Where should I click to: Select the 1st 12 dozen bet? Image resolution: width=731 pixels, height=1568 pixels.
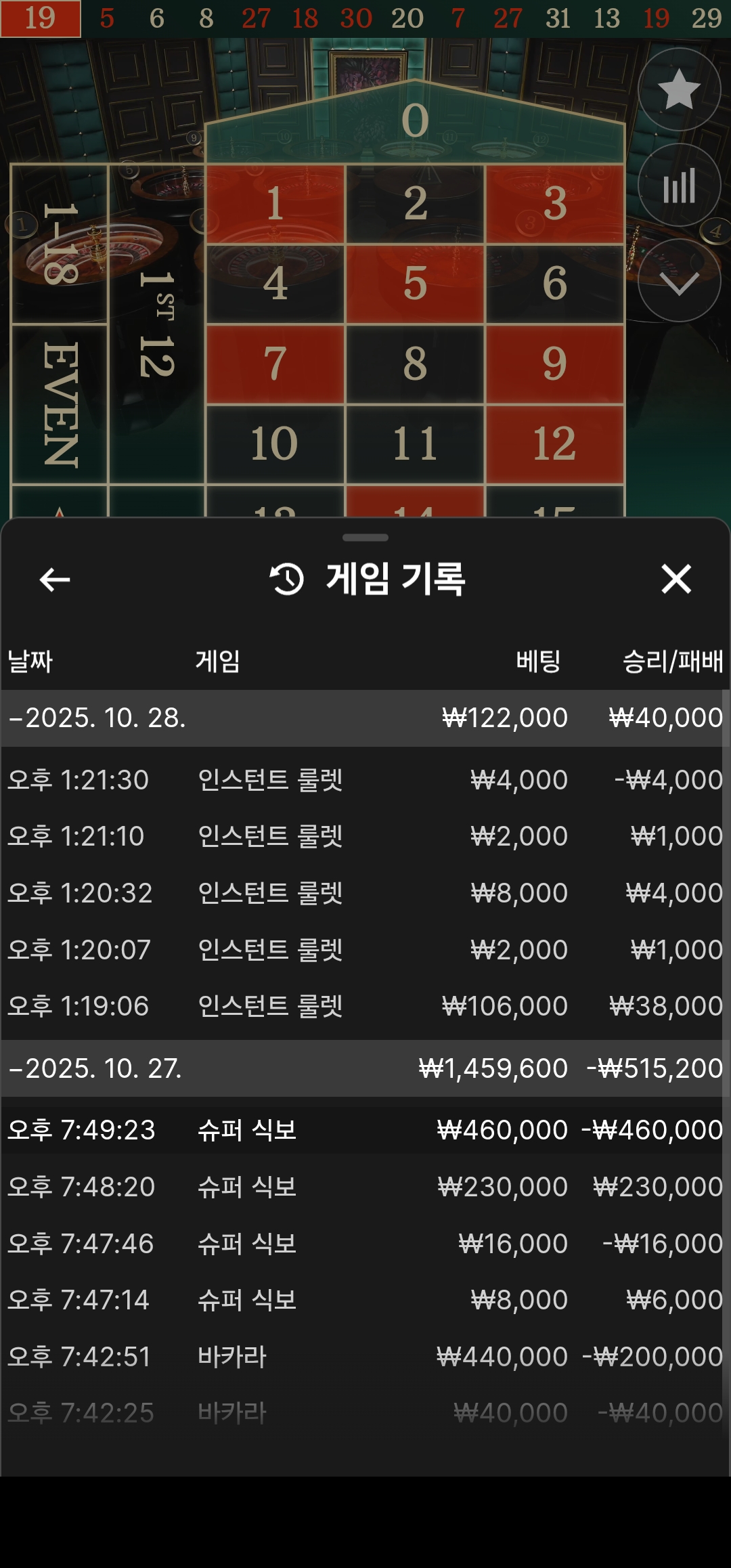(x=156, y=324)
